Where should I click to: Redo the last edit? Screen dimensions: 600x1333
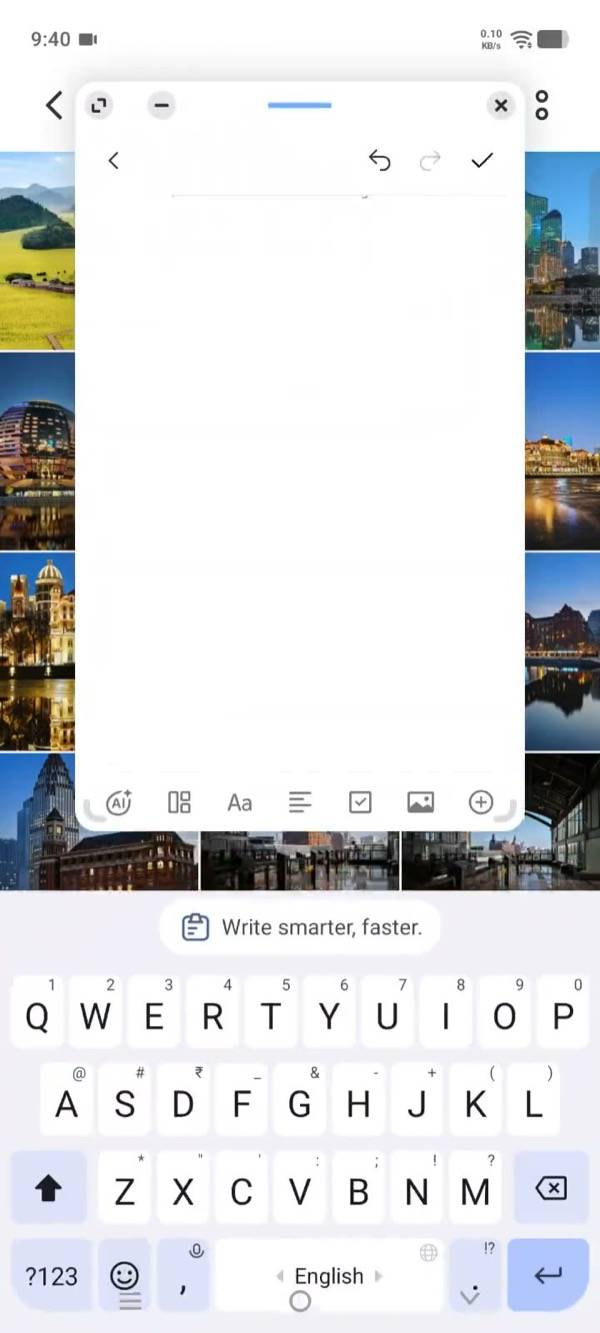pos(430,160)
